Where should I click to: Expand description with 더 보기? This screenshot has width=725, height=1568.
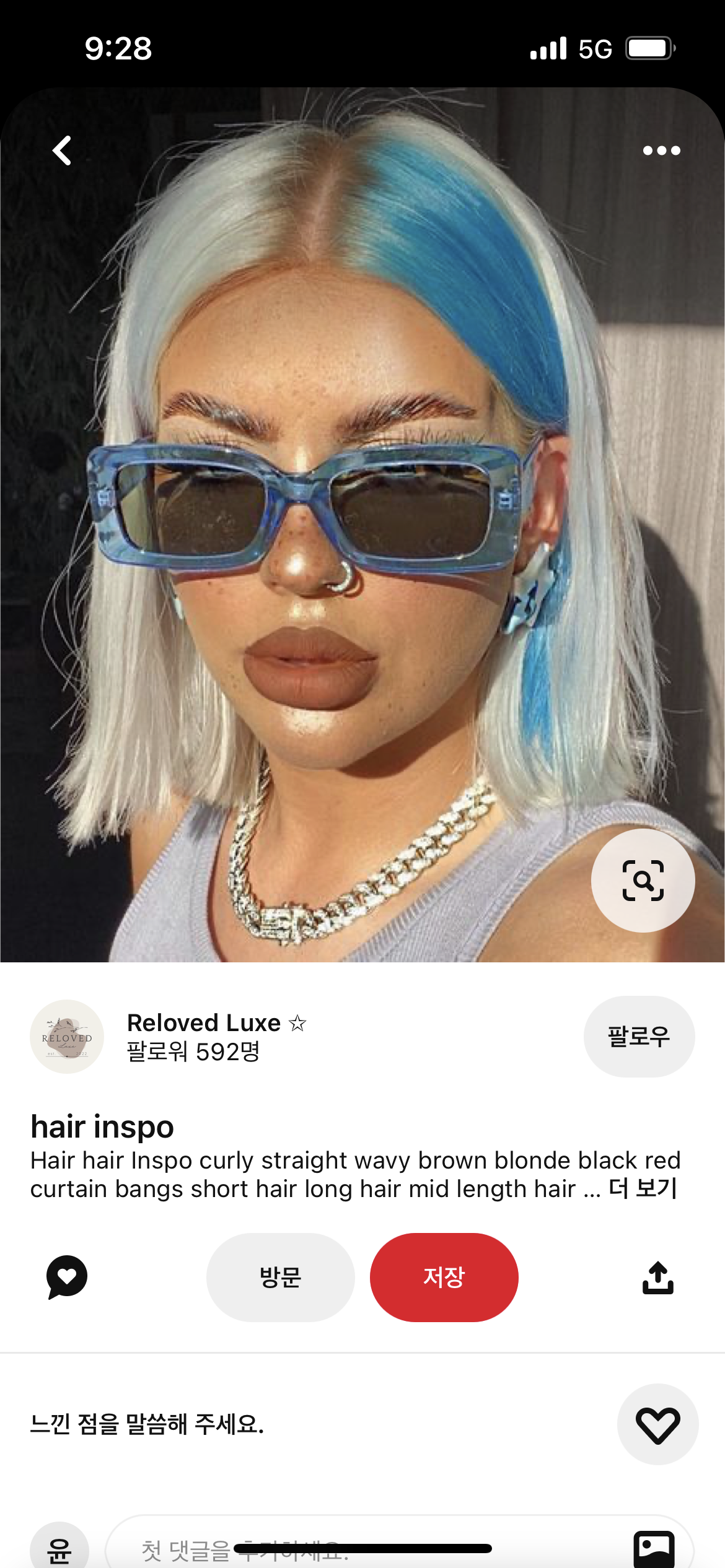(x=643, y=1188)
